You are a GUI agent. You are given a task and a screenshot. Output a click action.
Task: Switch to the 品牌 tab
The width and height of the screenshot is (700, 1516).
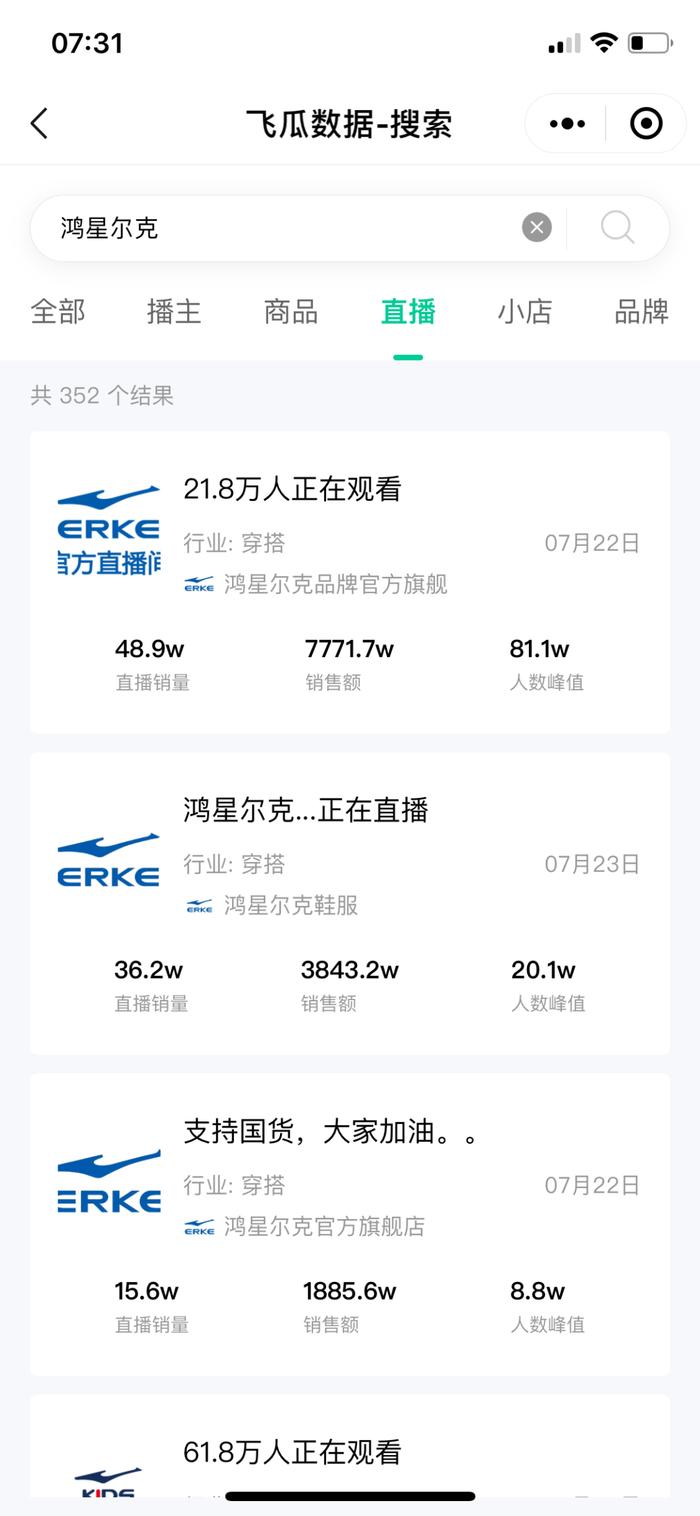[642, 312]
